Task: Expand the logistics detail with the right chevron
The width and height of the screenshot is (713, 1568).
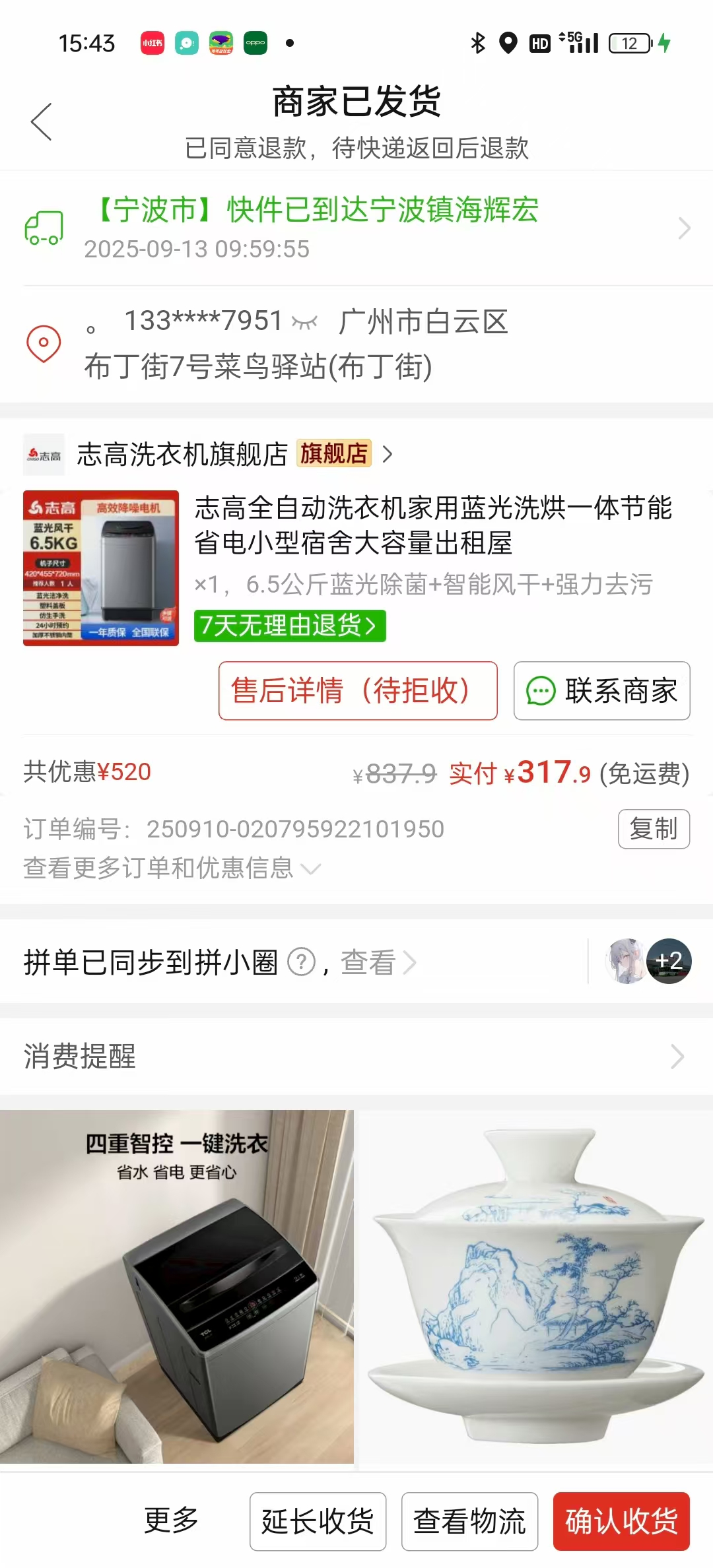Action: tap(685, 230)
